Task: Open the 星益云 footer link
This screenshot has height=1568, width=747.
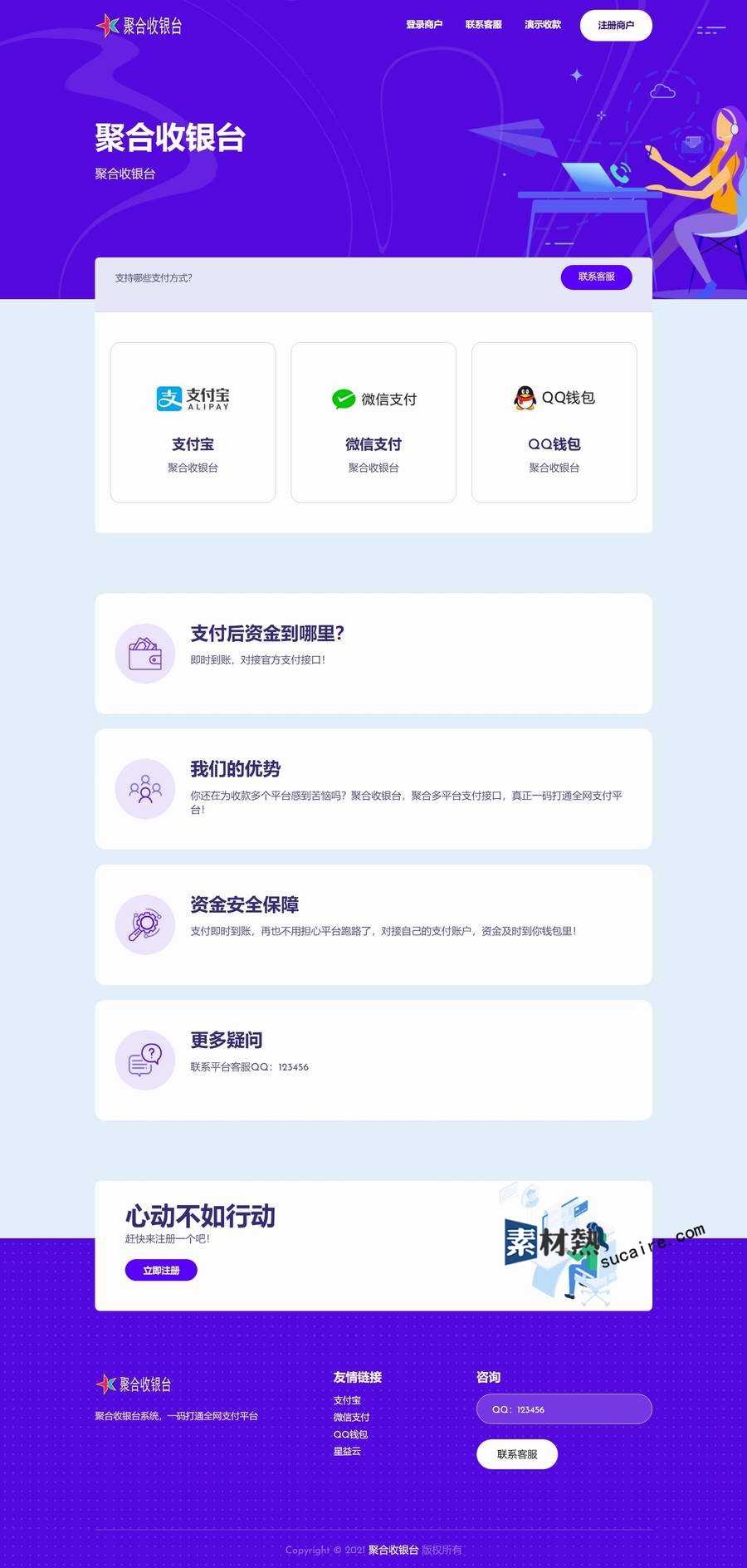Action: click(x=347, y=1451)
